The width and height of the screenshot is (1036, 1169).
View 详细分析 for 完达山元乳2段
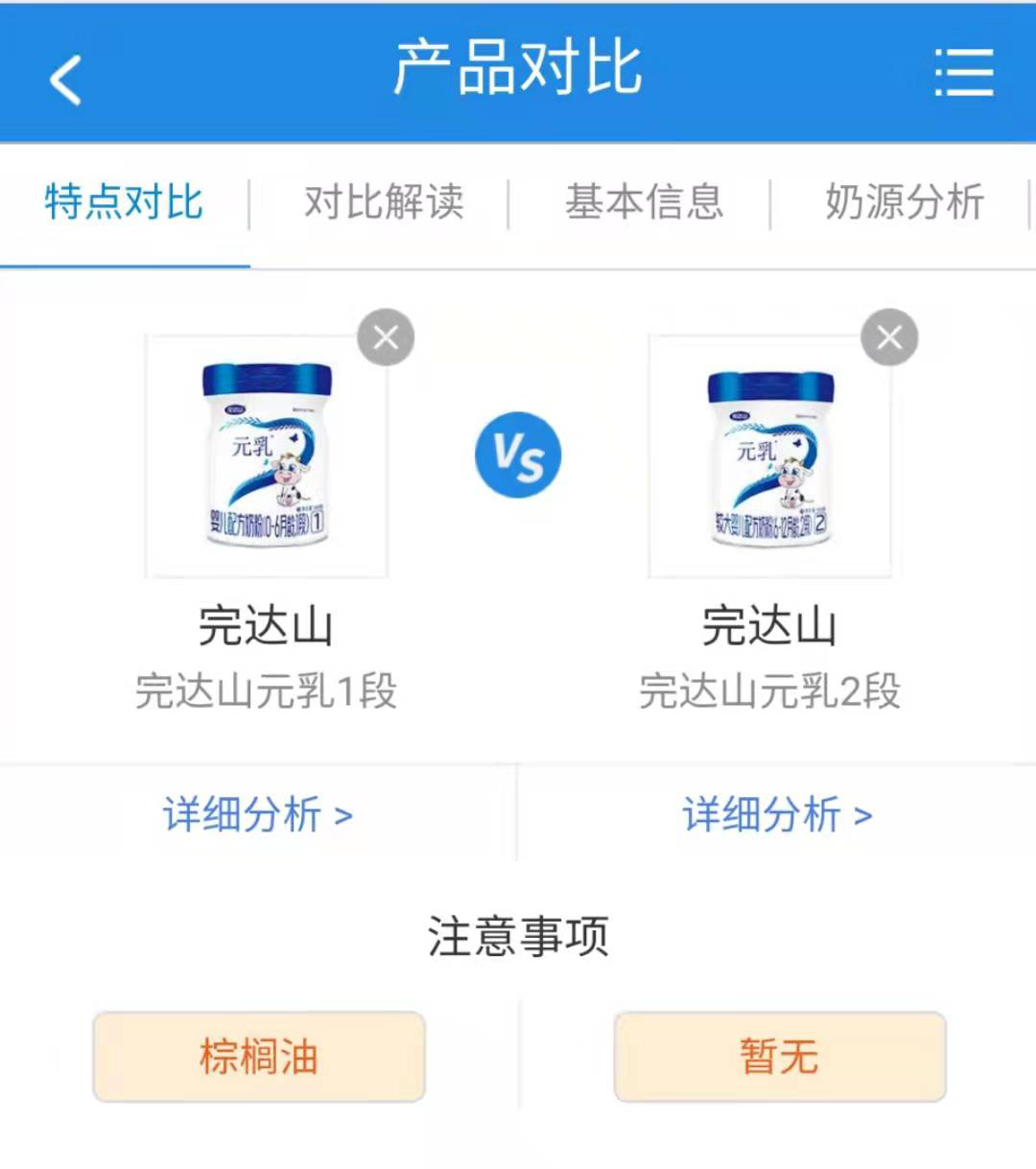[777, 815]
